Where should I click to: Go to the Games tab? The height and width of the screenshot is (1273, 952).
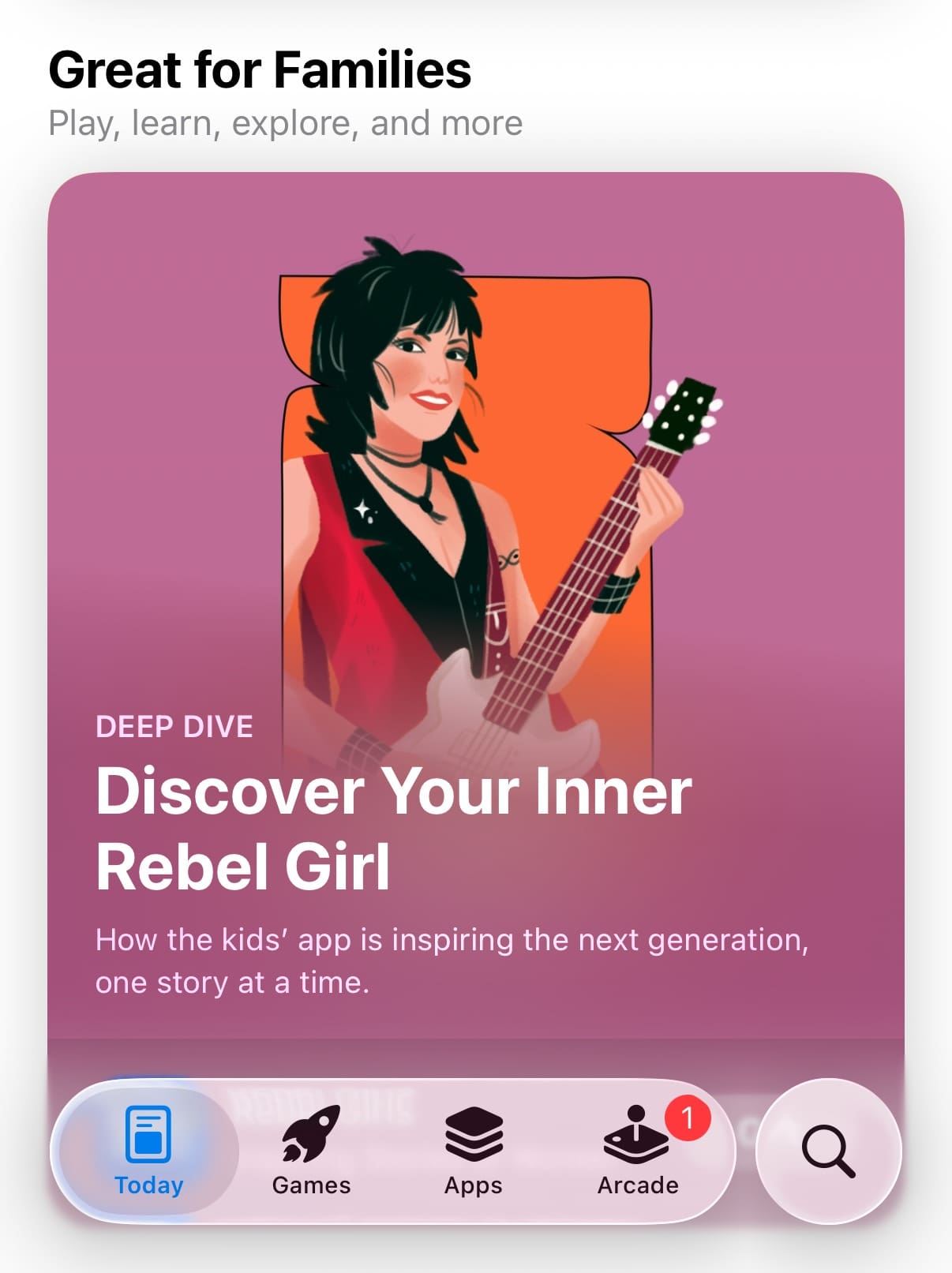coord(311,1151)
